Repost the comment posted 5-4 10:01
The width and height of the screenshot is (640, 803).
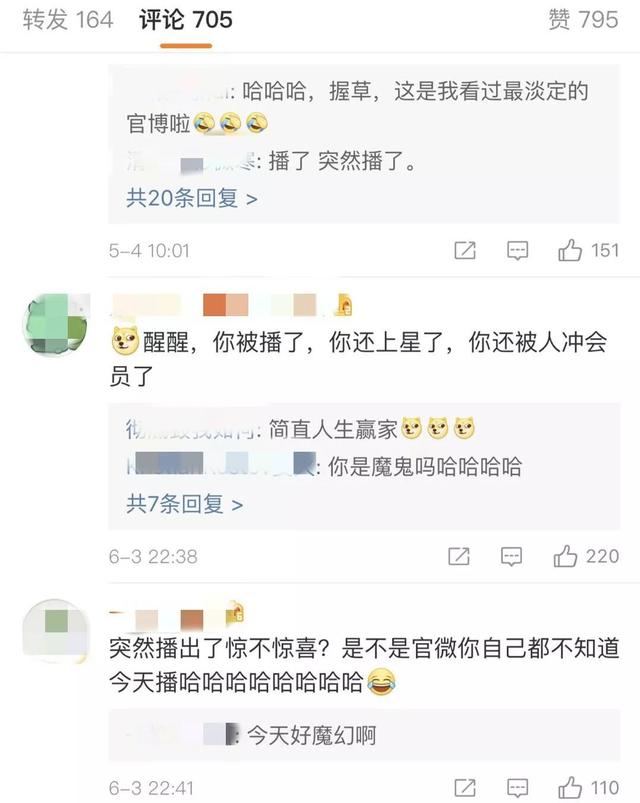coord(465,250)
